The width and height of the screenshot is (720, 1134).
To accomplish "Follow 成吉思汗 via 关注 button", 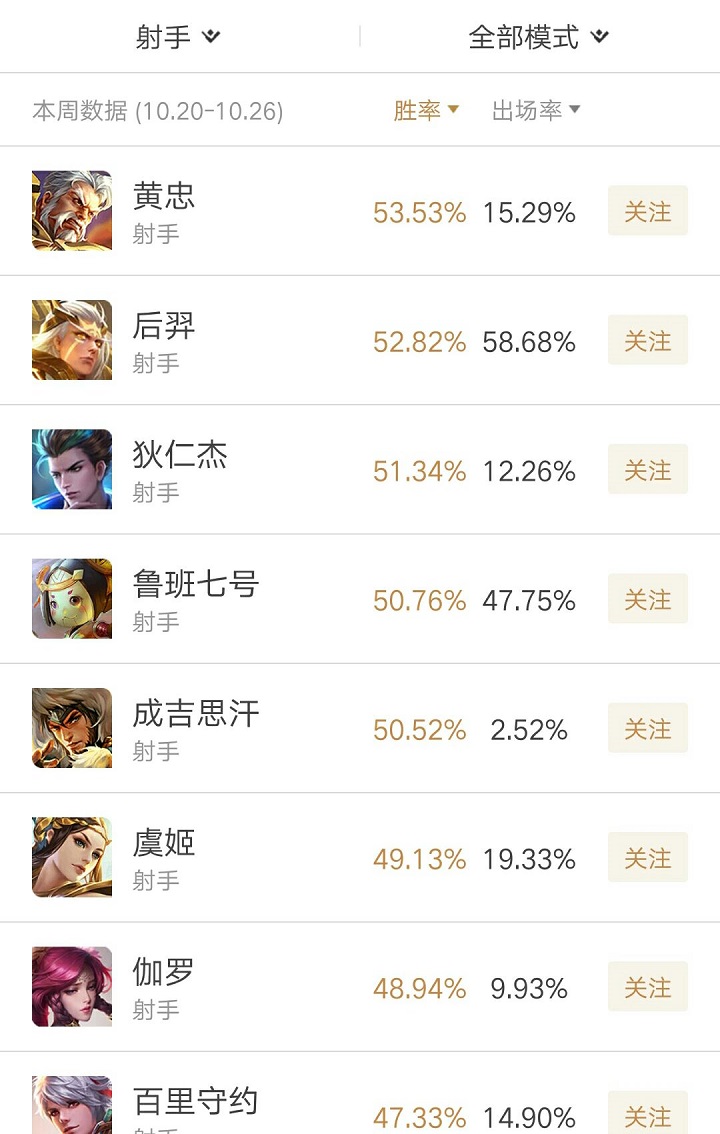I will pyautogui.click(x=647, y=728).
